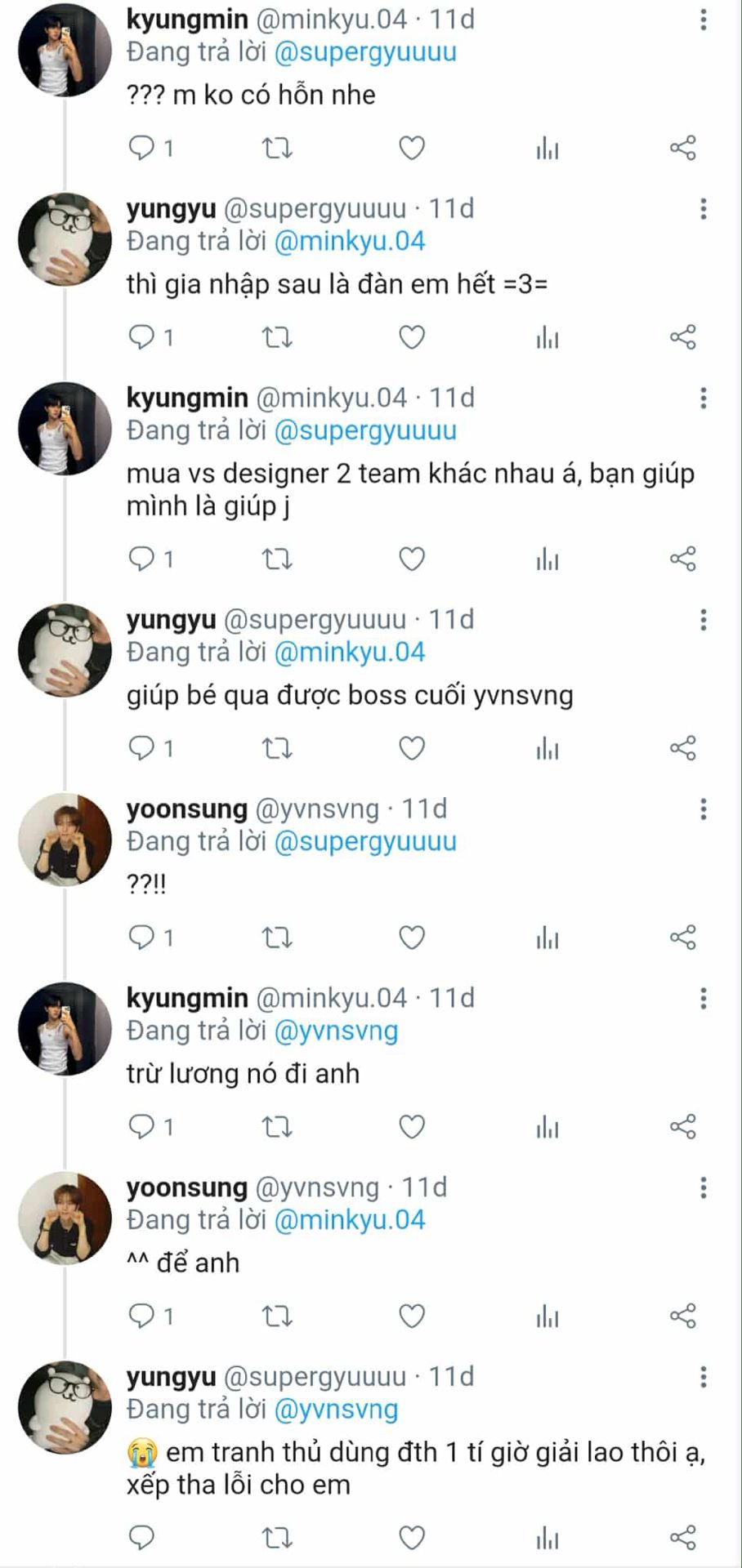This screenshot has width=742, height=1568.
Task: View analytics of "mua vs designer" tweet
Action: pyautogui.click(x=547, y=559)
